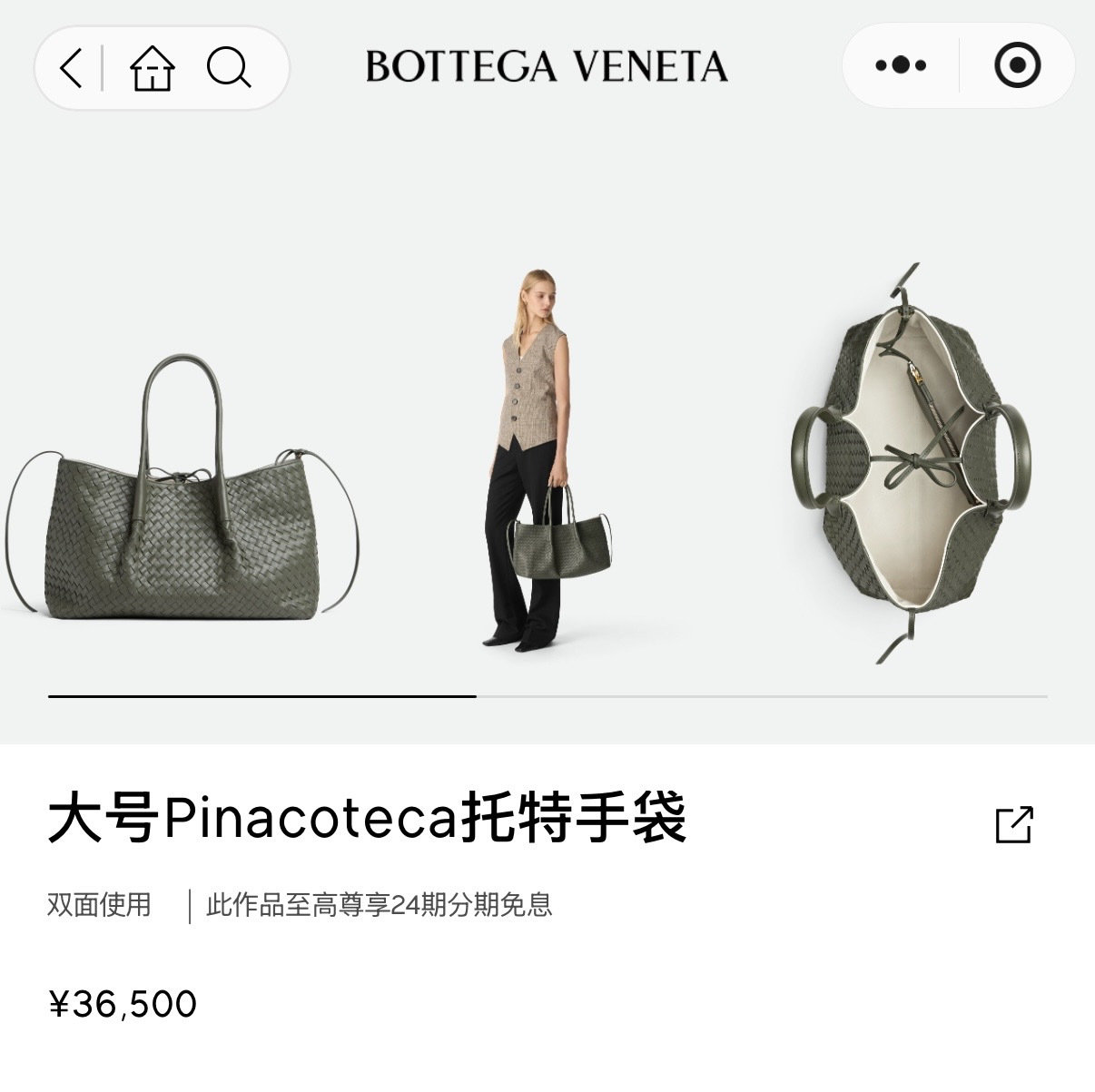
Task: Go back to the previous page
Action: 71,68
